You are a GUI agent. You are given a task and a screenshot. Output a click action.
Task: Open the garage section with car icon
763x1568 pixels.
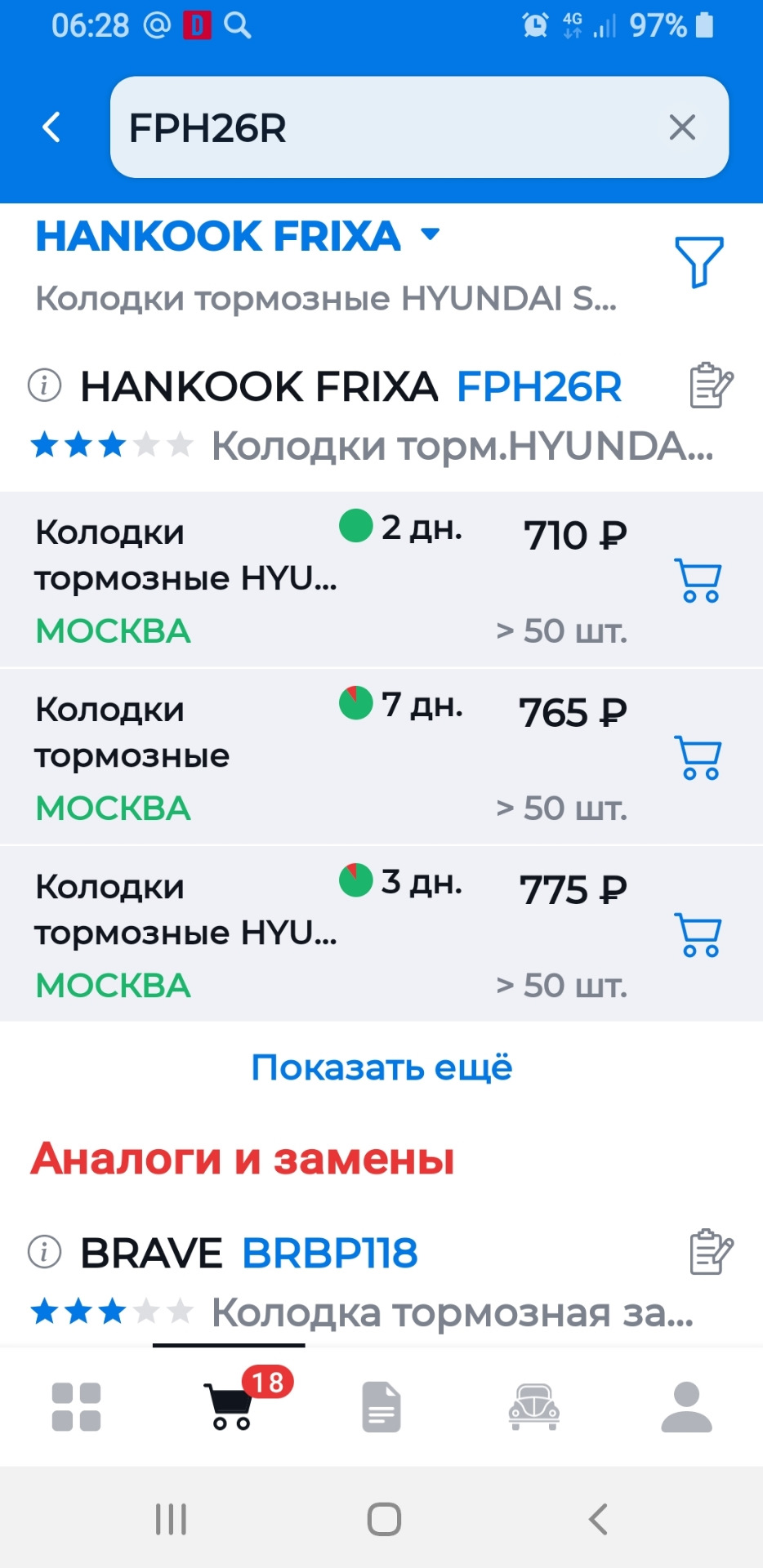tap(535, 1403)
